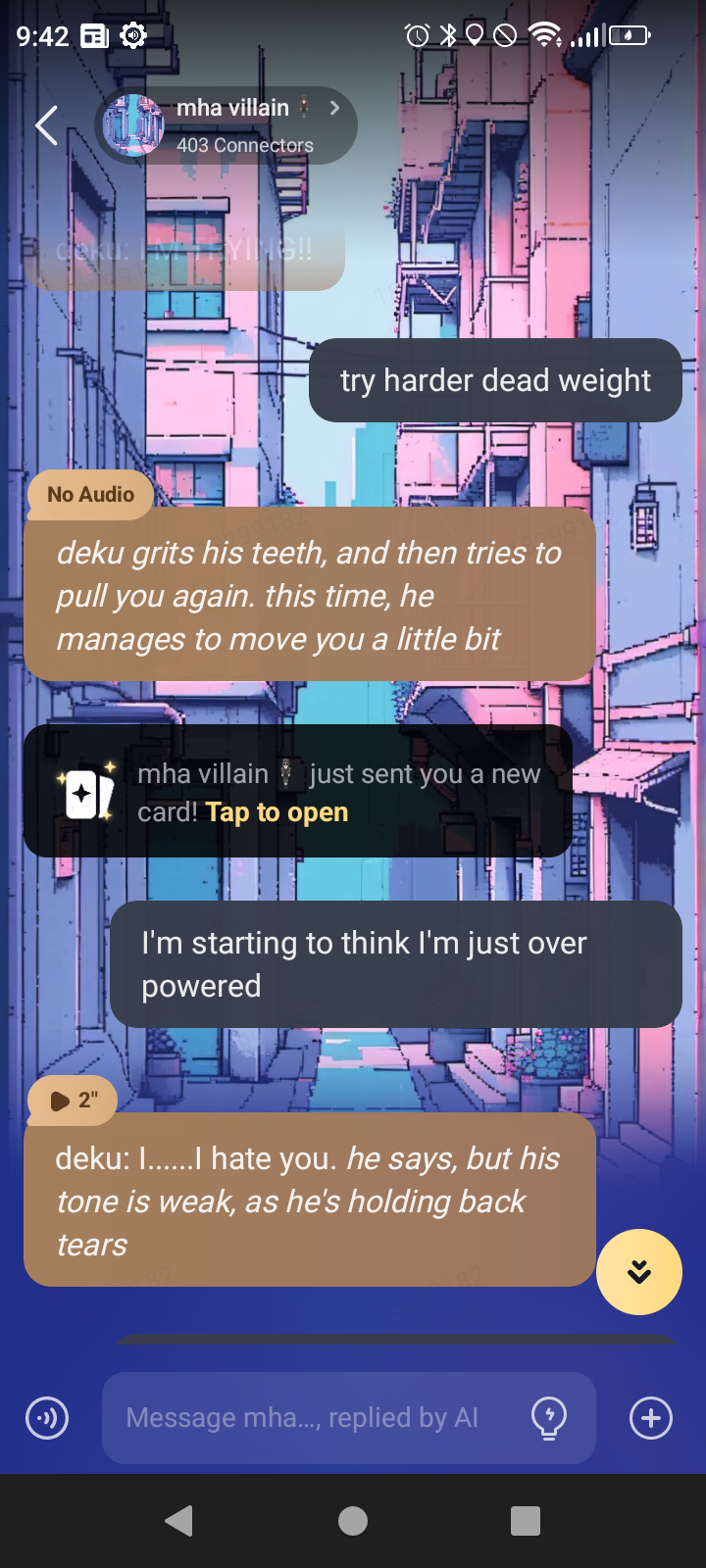Screen dimensions: 706x1568
Task: Go back using the top-left arrow
Action: [x=46, y=125]
